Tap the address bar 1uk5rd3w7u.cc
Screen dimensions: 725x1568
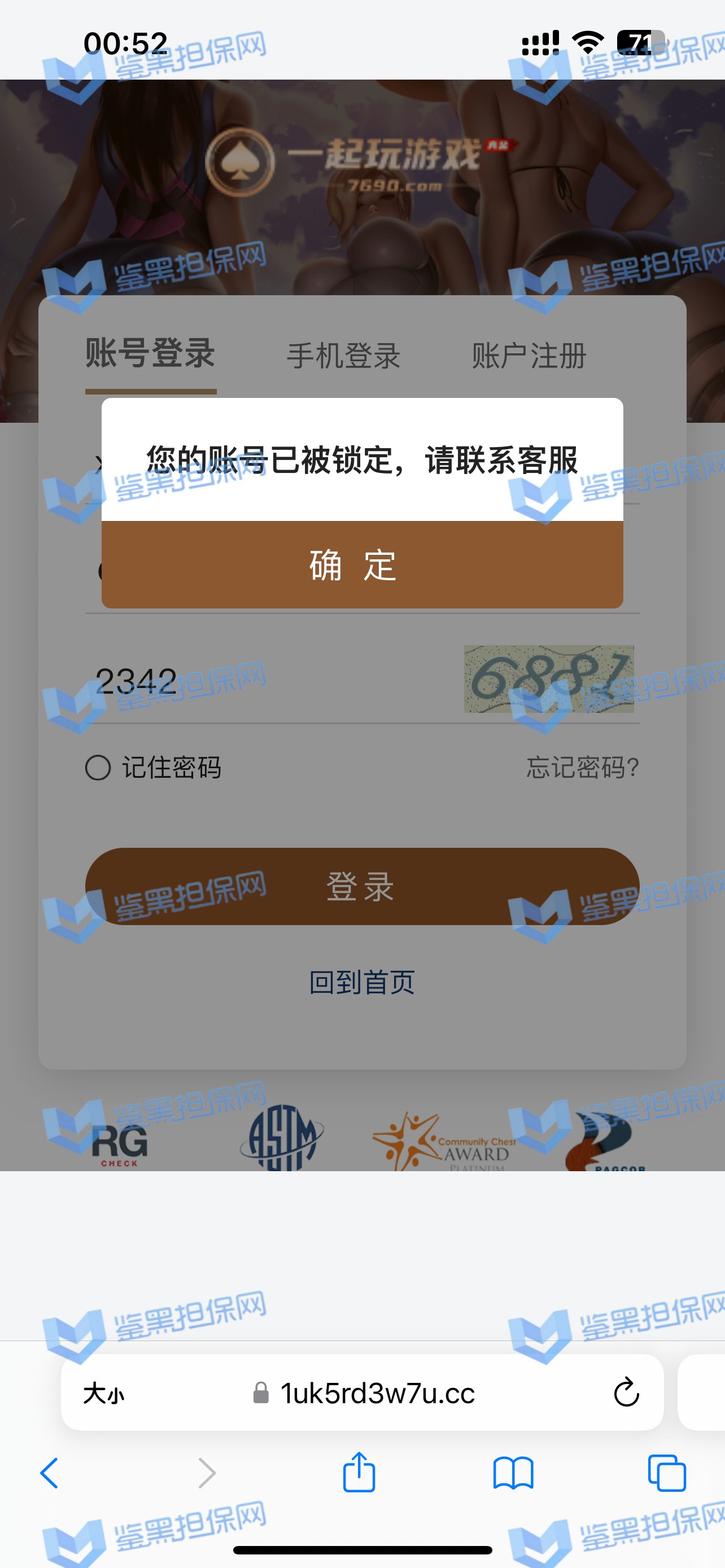pyautogui.click(x=377, y=1393)
